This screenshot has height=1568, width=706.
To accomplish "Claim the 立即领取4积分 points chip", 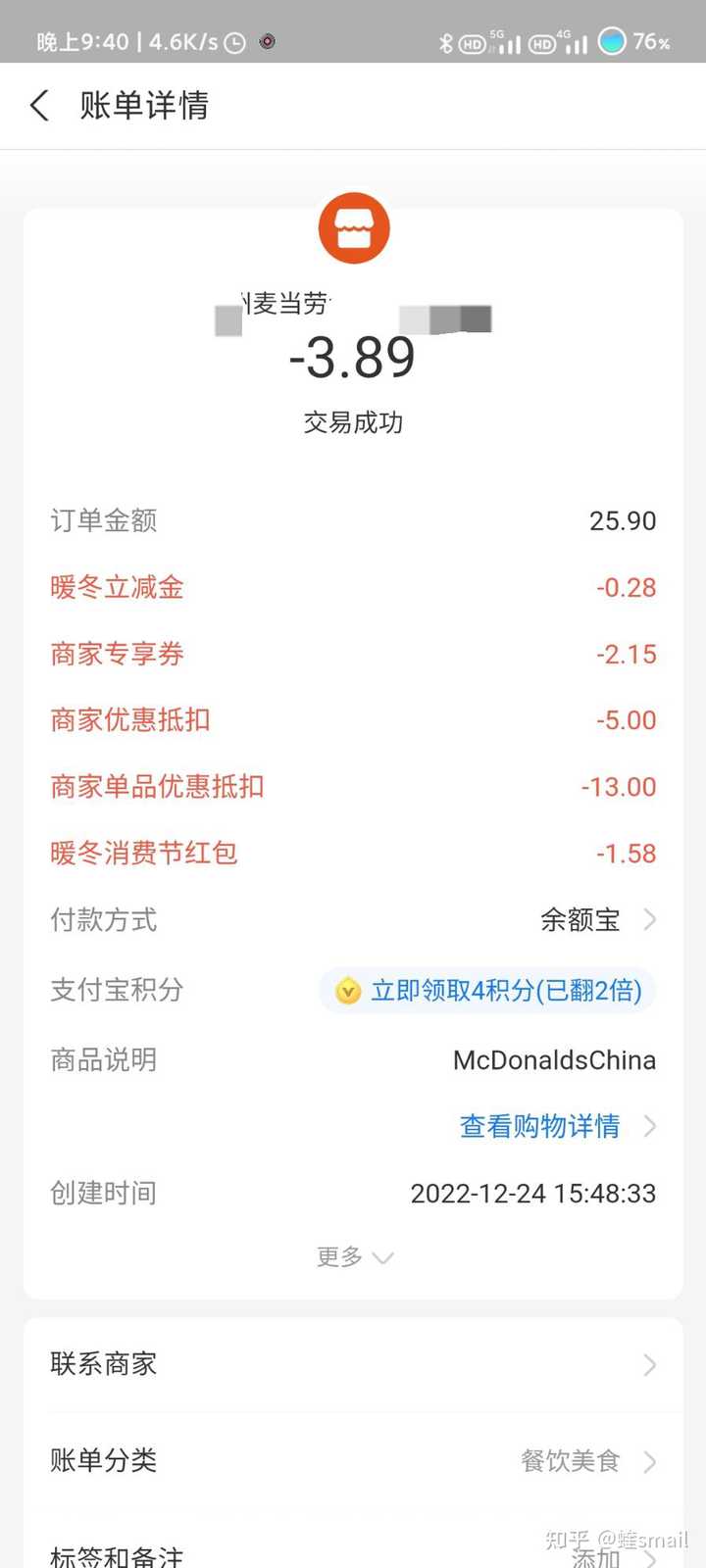I will point(487,991).
